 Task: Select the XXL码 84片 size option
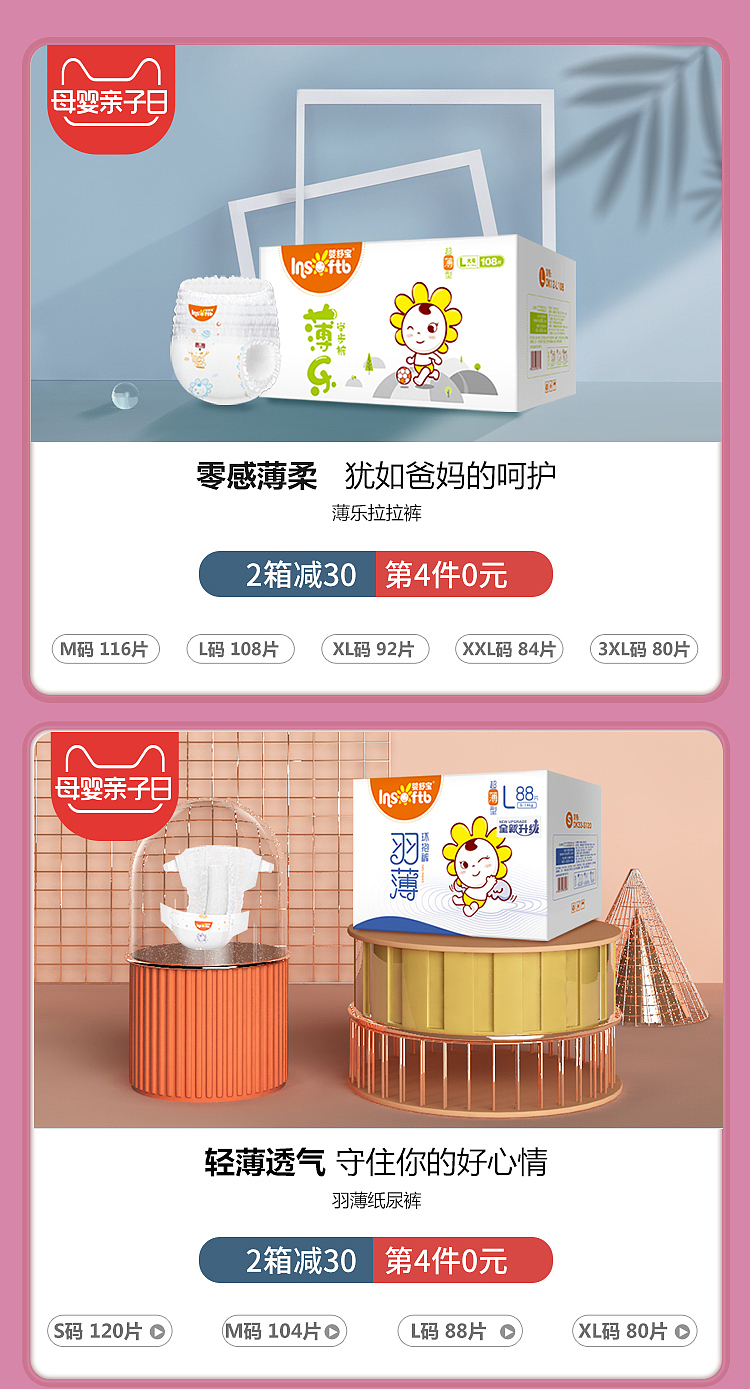[508, 649]
